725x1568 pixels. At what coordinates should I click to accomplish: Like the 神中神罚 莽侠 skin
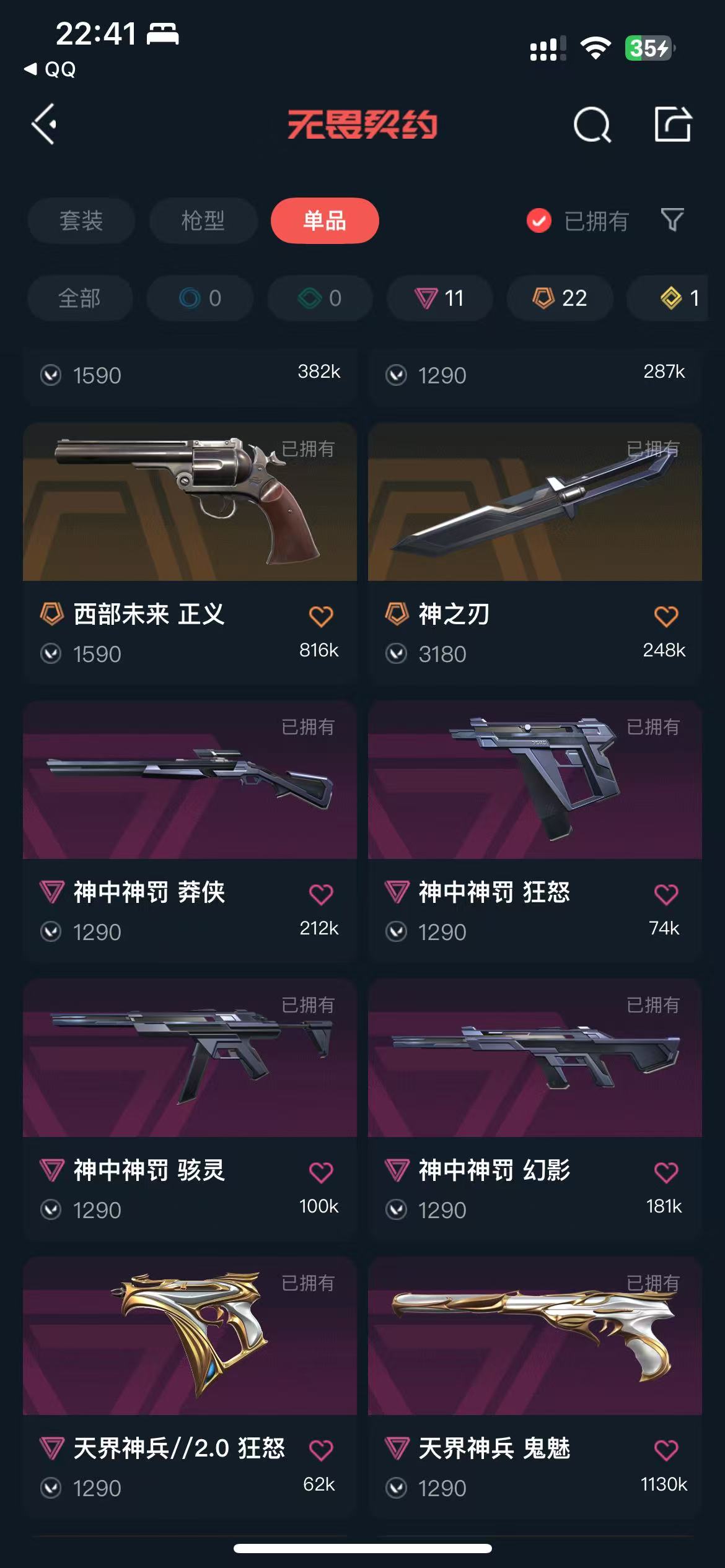(x=321, y=894)
